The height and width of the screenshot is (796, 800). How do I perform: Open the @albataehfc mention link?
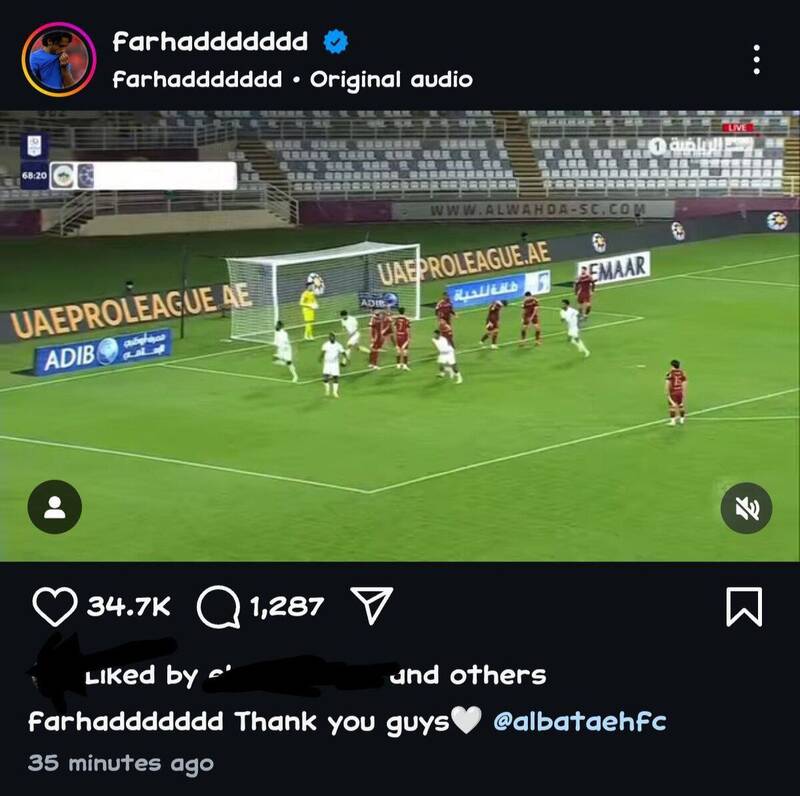(580, 722)
